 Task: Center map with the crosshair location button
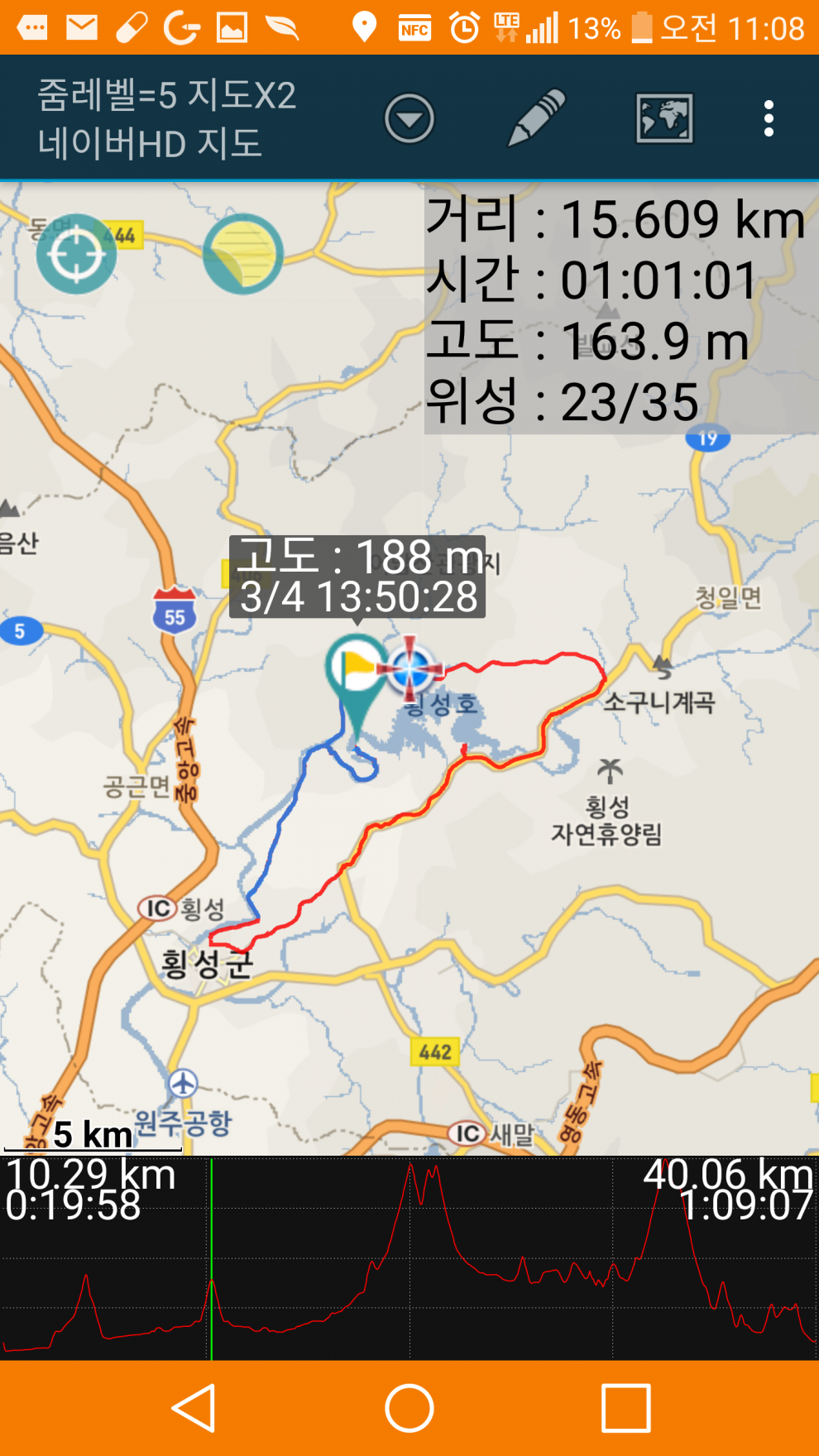tap(76, 254)
